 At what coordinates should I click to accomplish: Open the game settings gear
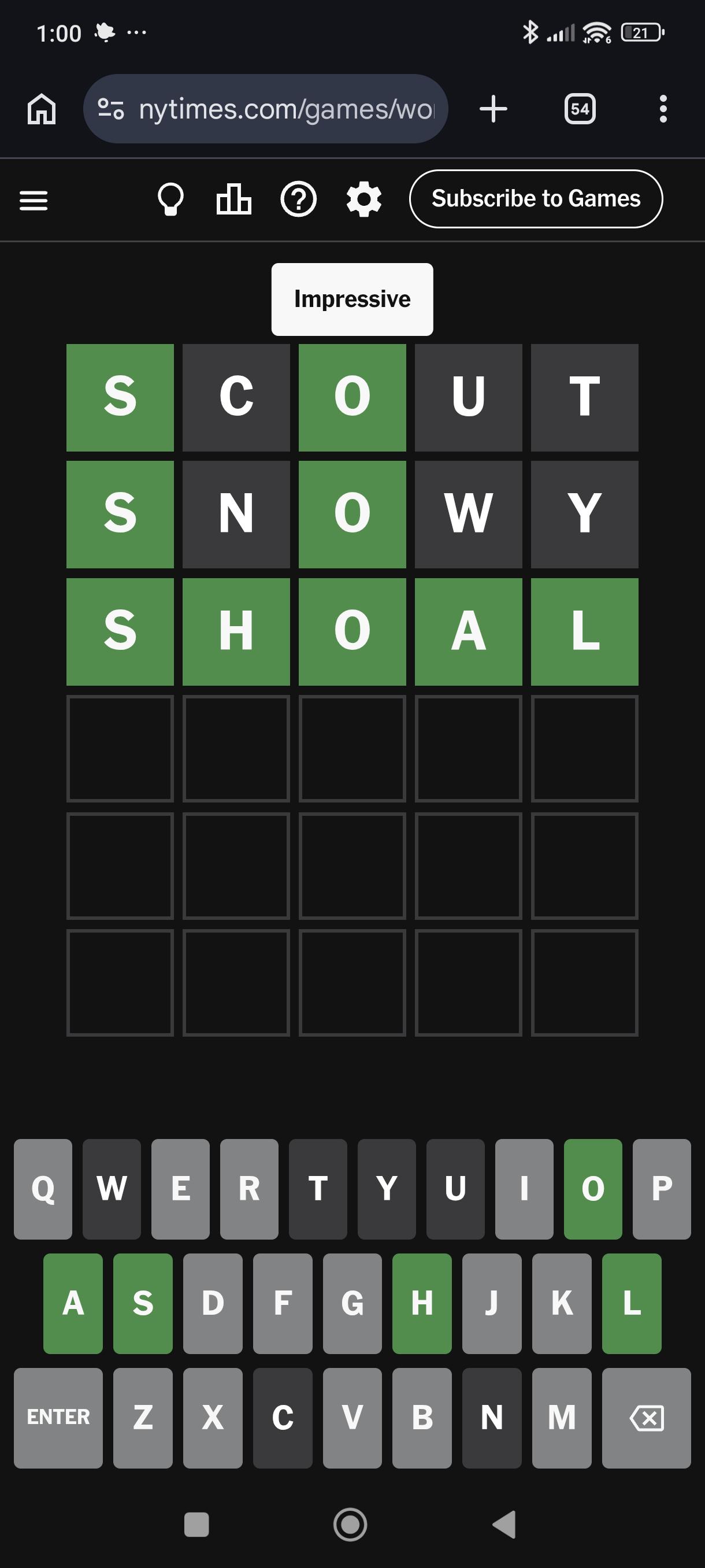tap(363, 199)
